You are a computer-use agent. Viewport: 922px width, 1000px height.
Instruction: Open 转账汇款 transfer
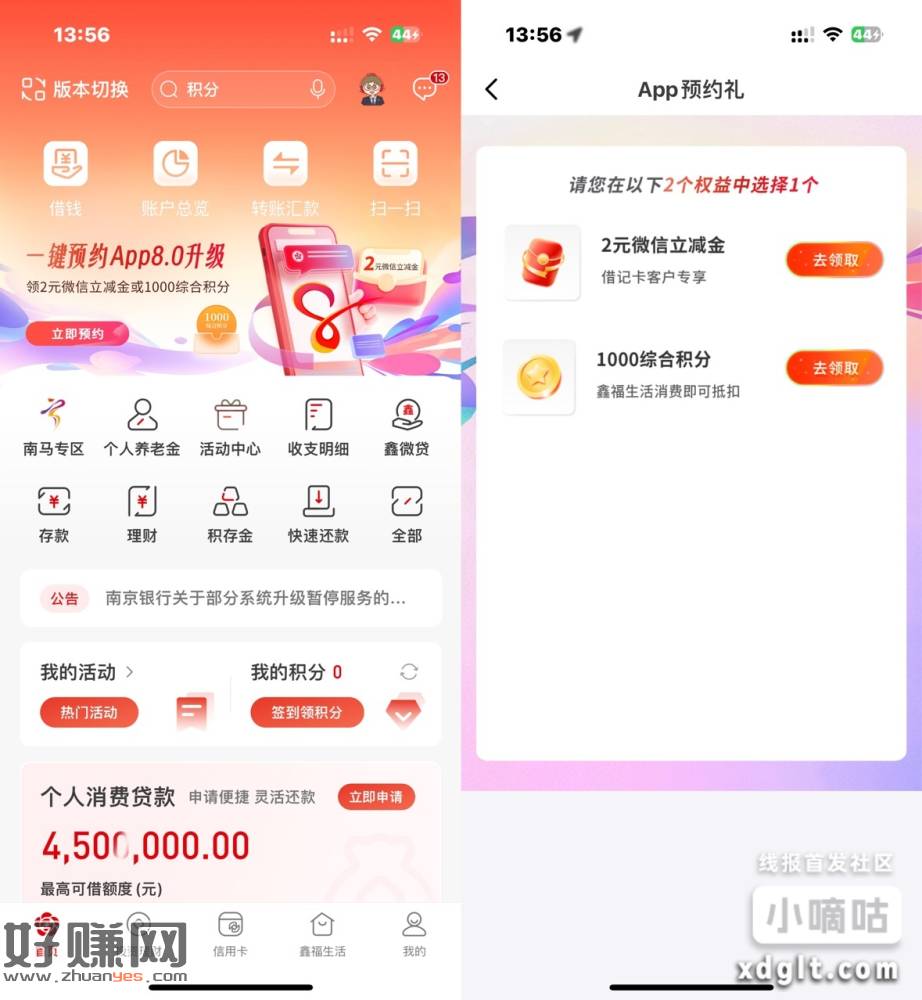click(285, 177)
